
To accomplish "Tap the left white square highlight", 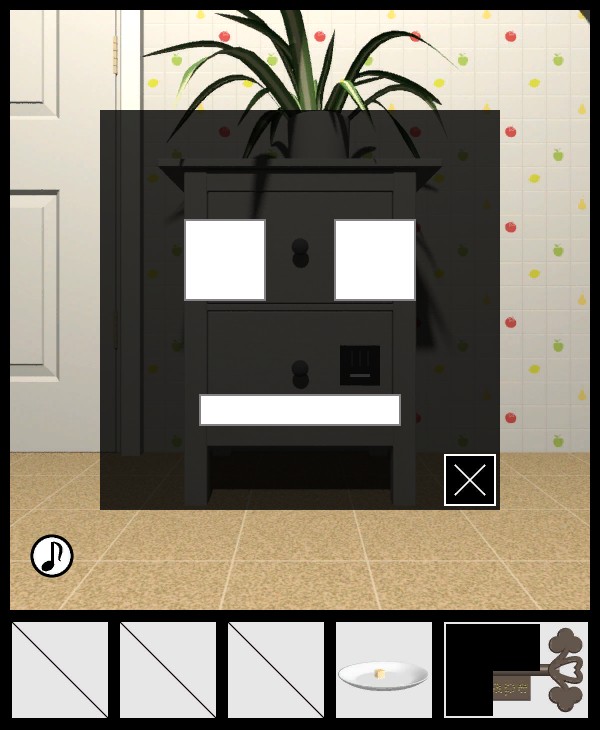I will tap(225, 260).
